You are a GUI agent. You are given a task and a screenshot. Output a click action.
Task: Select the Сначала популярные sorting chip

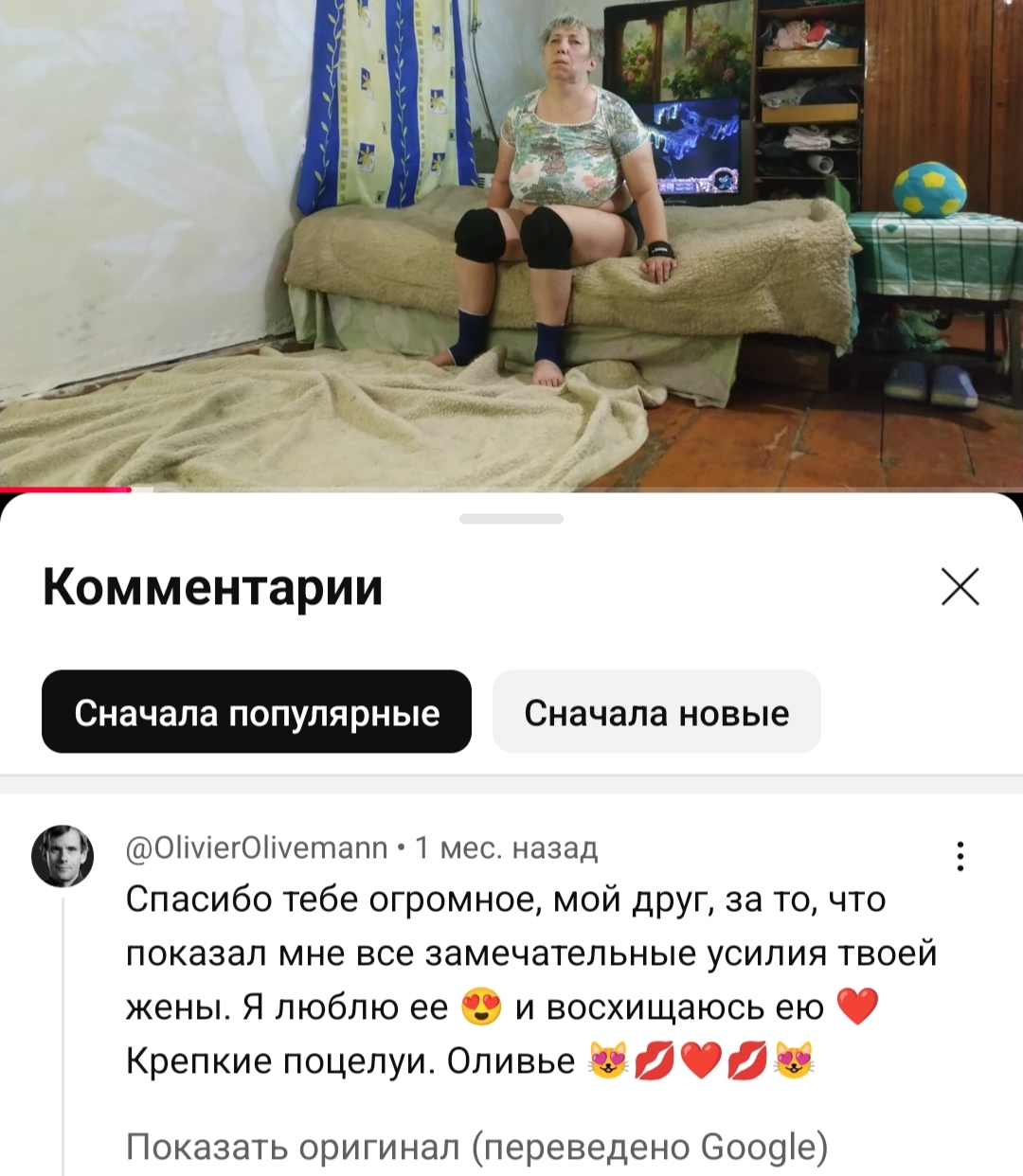257,712
